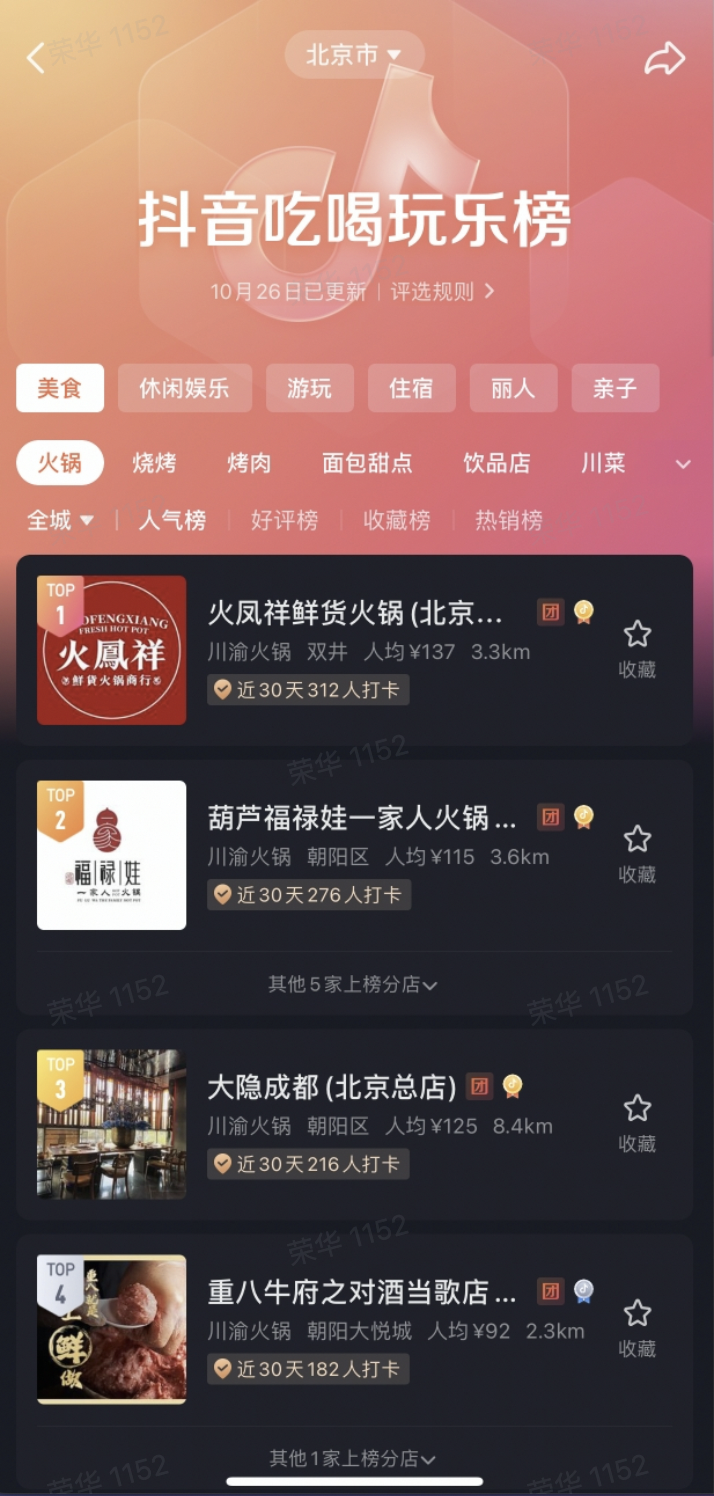Switch to the 亲子 tab
This screenshot has height=1496, width=714.
pos(615,388)
